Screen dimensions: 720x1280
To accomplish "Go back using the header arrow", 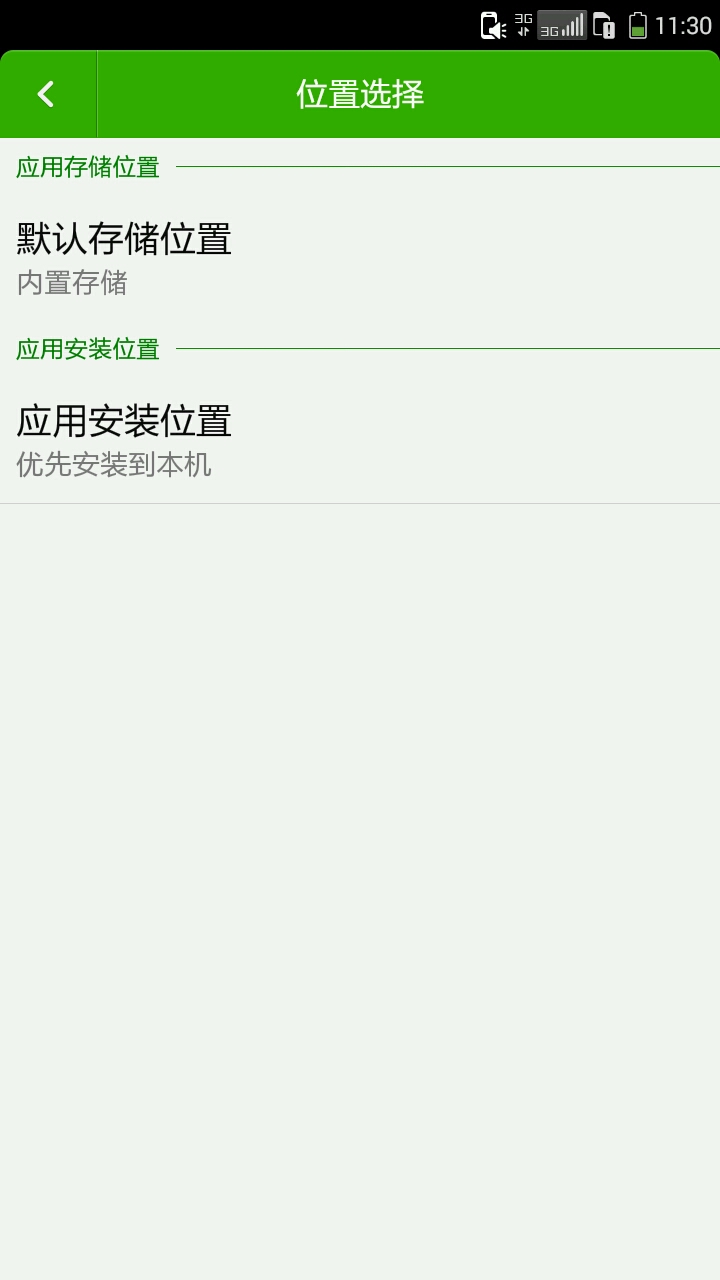I will 47,94.
